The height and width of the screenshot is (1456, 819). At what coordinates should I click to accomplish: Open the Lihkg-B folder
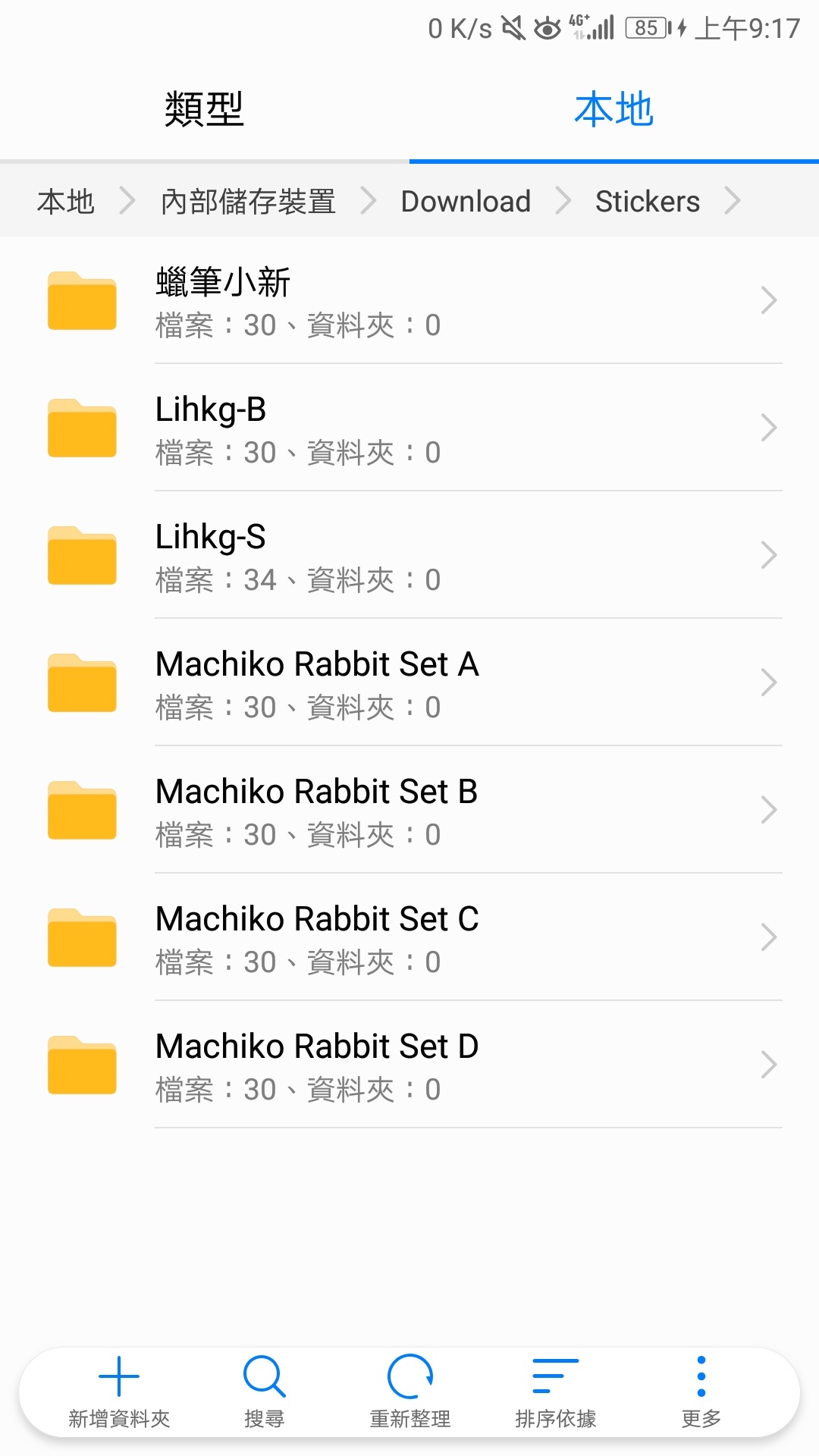(409, 428)
